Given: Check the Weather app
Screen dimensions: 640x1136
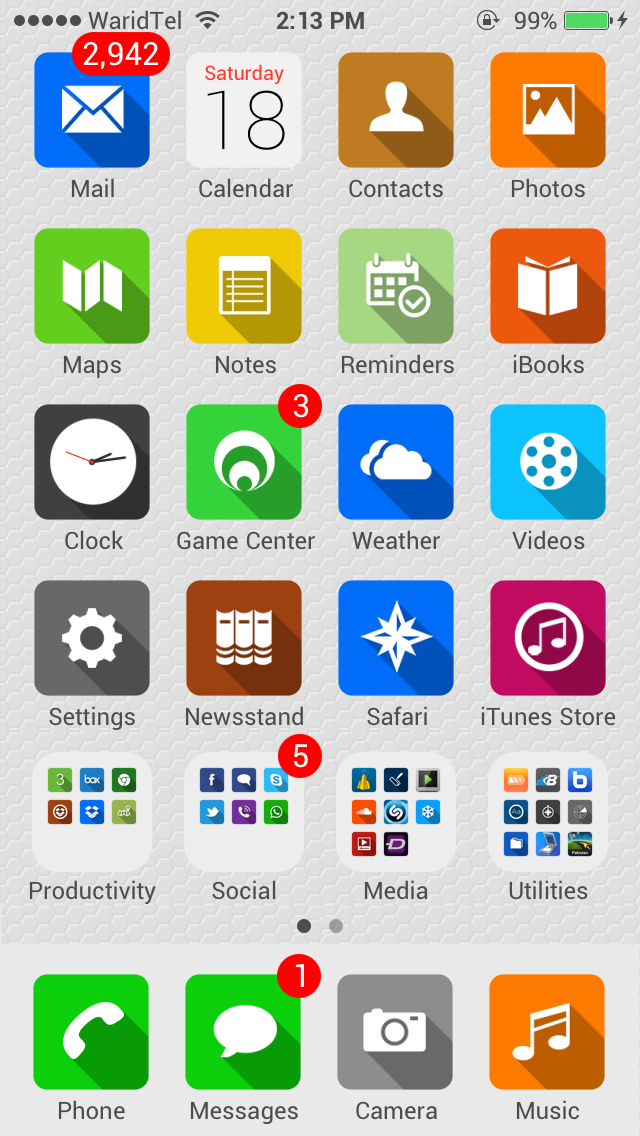Looking at the screenshot, I should coord(396,462).
